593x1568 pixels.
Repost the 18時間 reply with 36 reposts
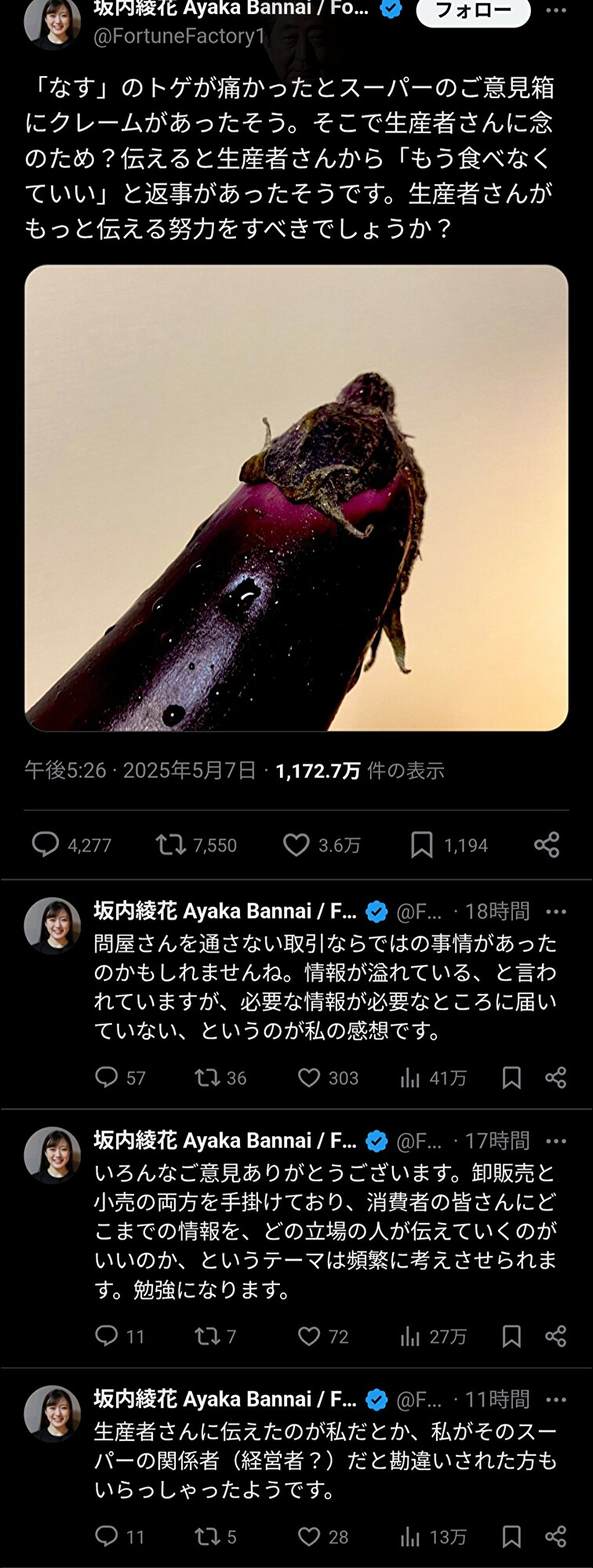click(207, 1077)
